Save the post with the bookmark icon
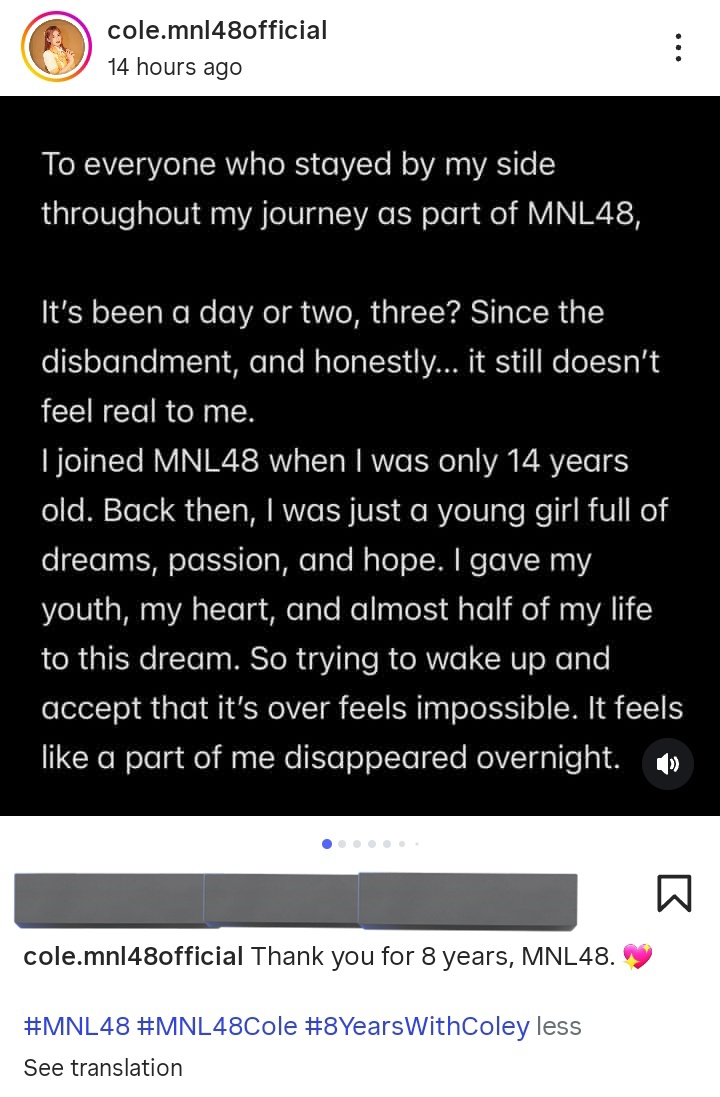 [x=674, y=893]
